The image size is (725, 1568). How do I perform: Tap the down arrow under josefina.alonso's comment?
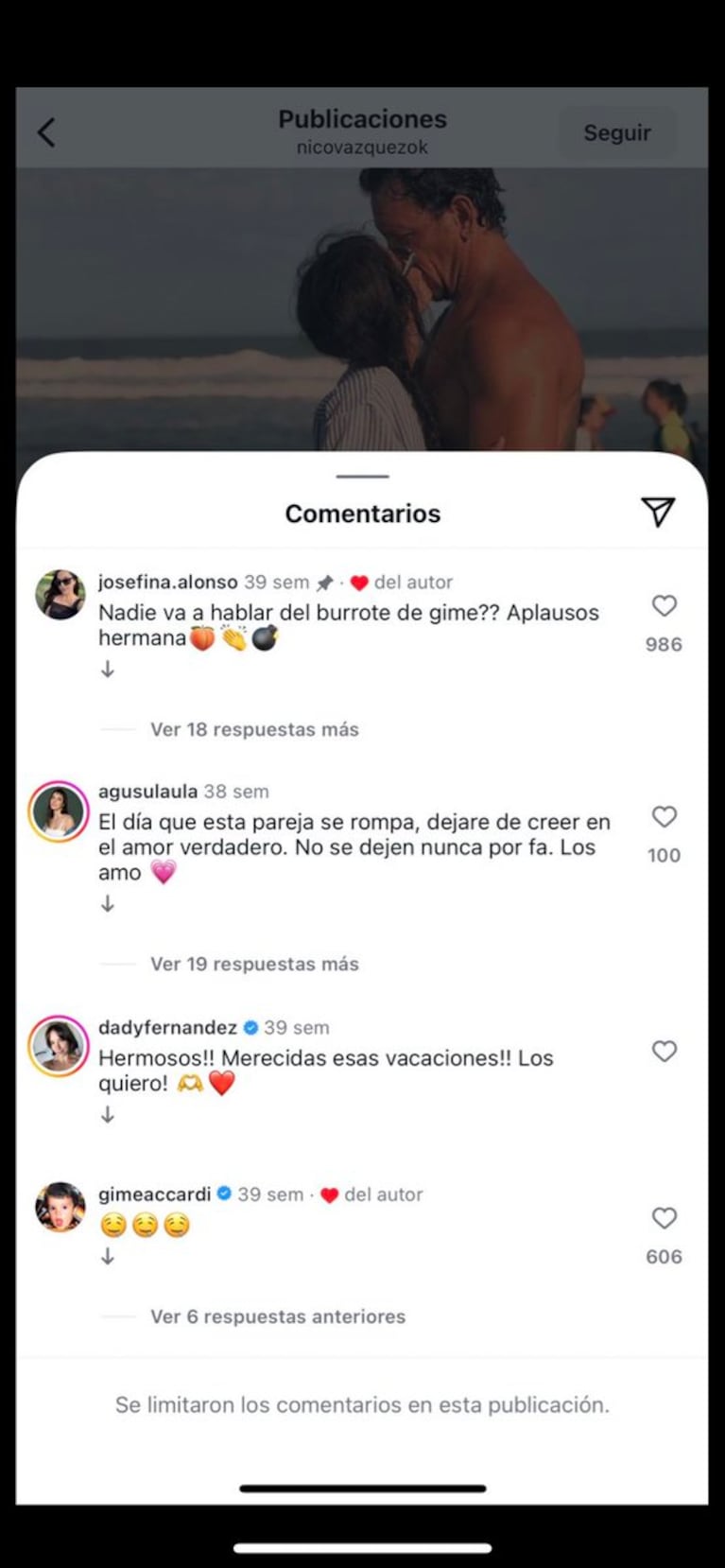tap(108, 670)
